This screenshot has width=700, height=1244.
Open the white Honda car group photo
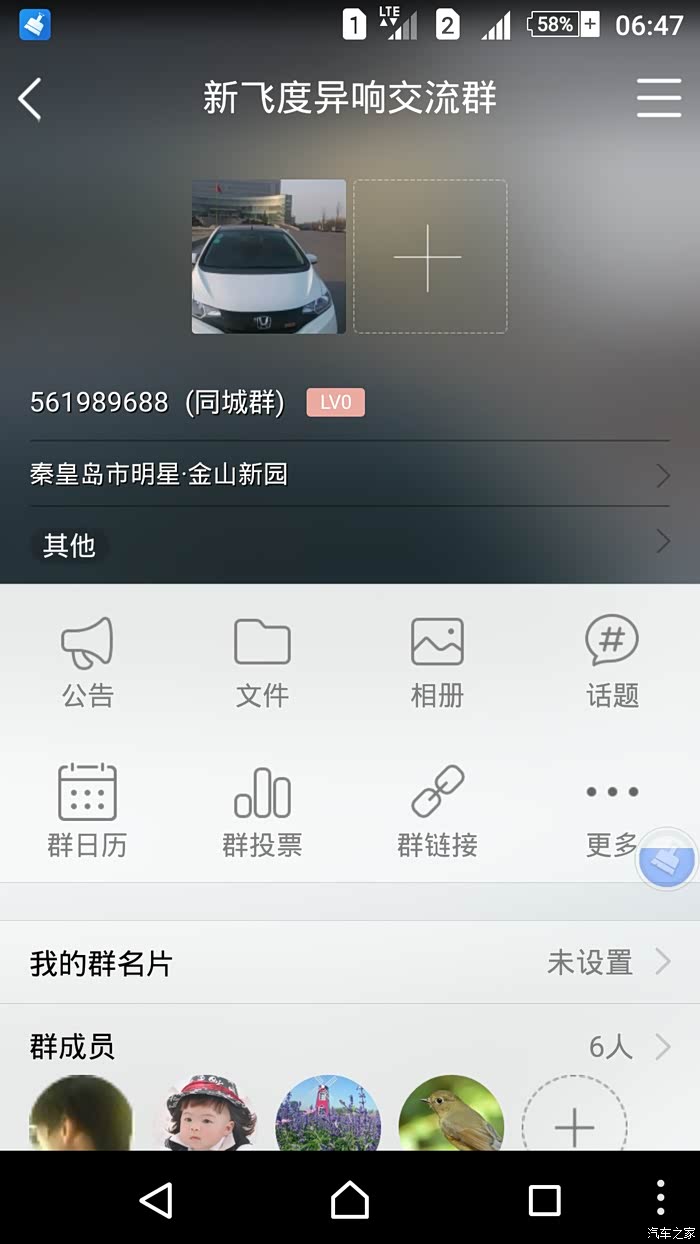point(268,256)
